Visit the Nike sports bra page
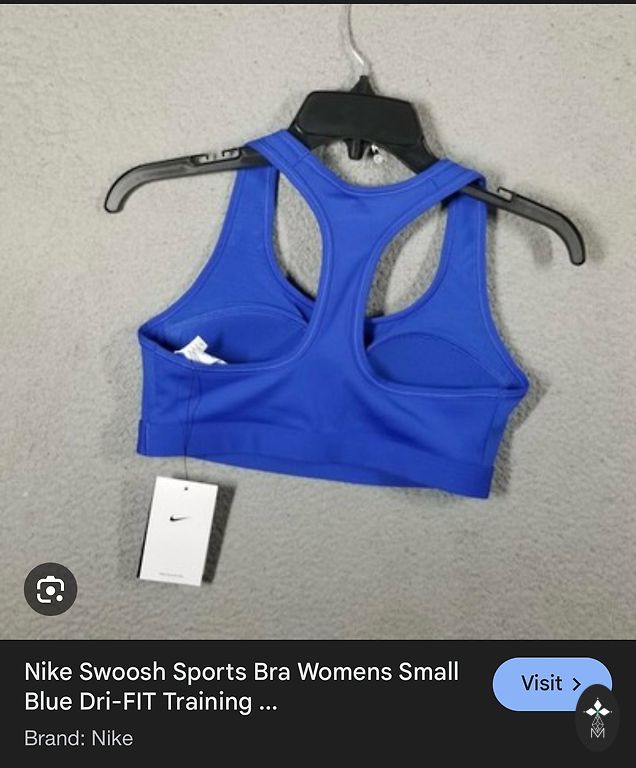This screenshot has width=636, height=768. click(551, 684)
